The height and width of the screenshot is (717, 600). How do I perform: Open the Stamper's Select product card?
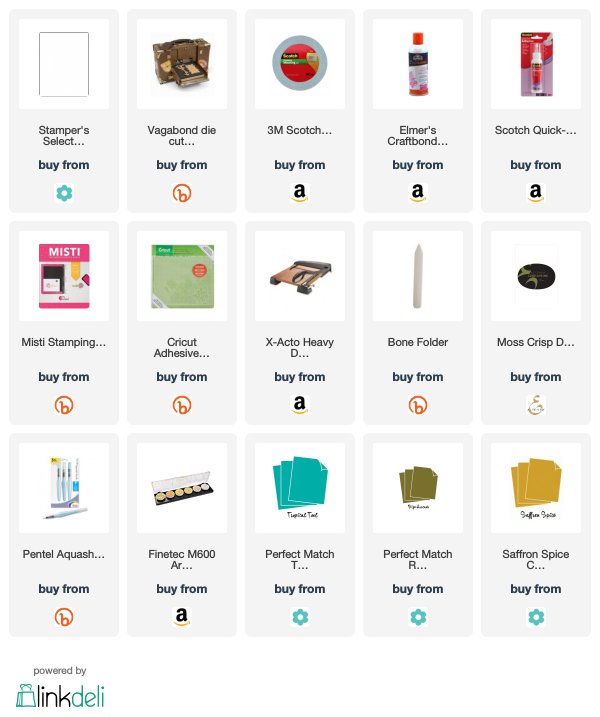point(63,64)
